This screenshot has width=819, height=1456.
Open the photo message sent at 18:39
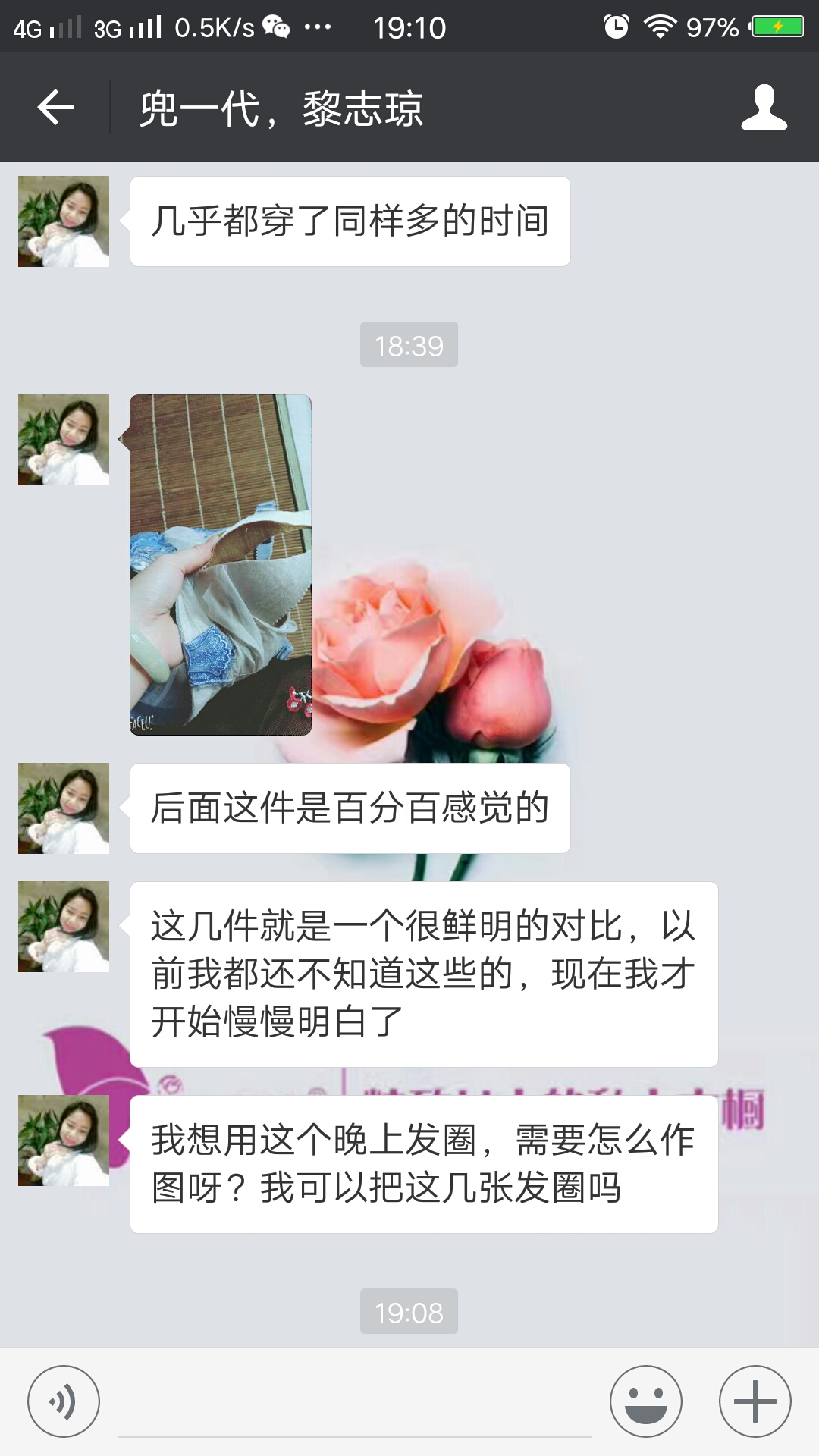click(x=221, y=564)
